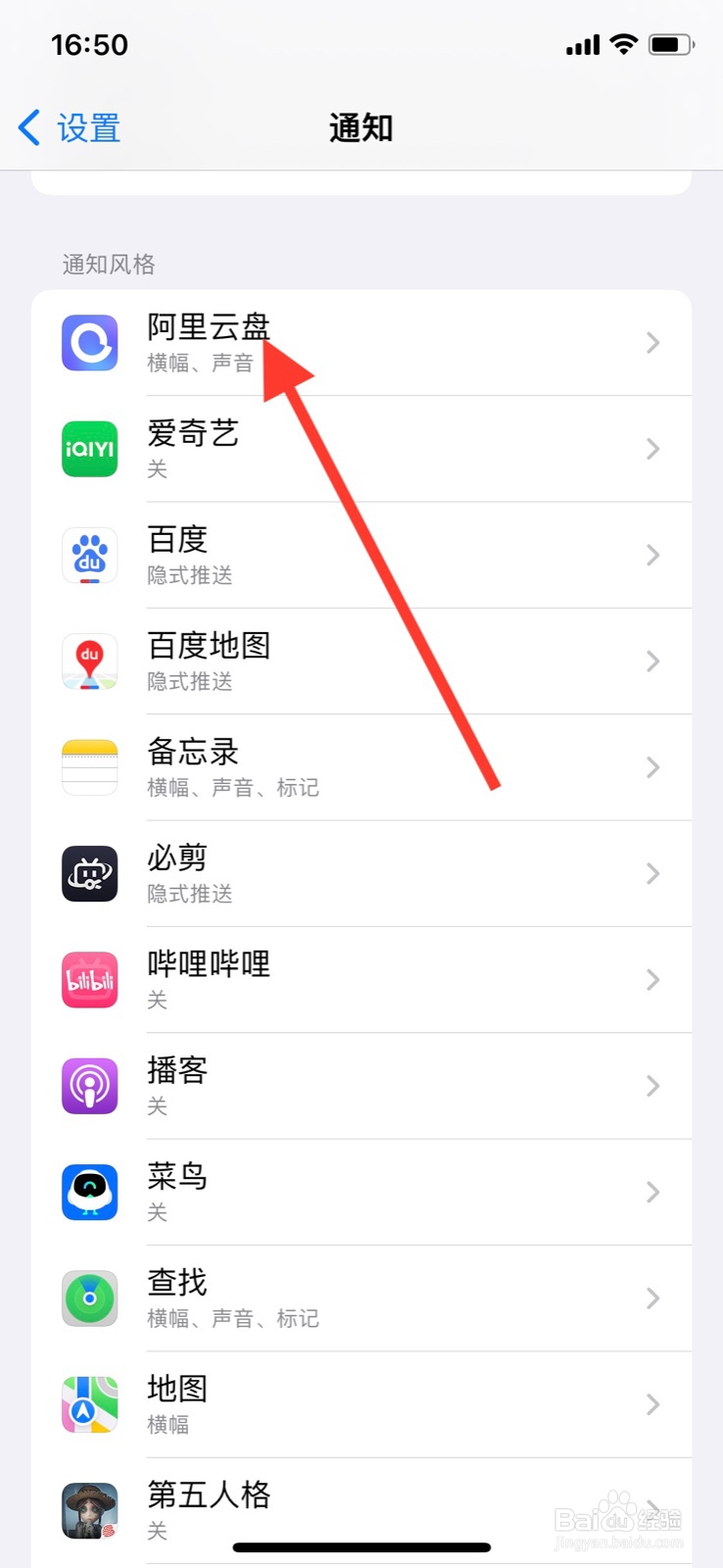Select the 百度 Baidu paw icon
The height and width of the screenshot is (1568, 723).
pyautogui.click(x=89, y=555)
